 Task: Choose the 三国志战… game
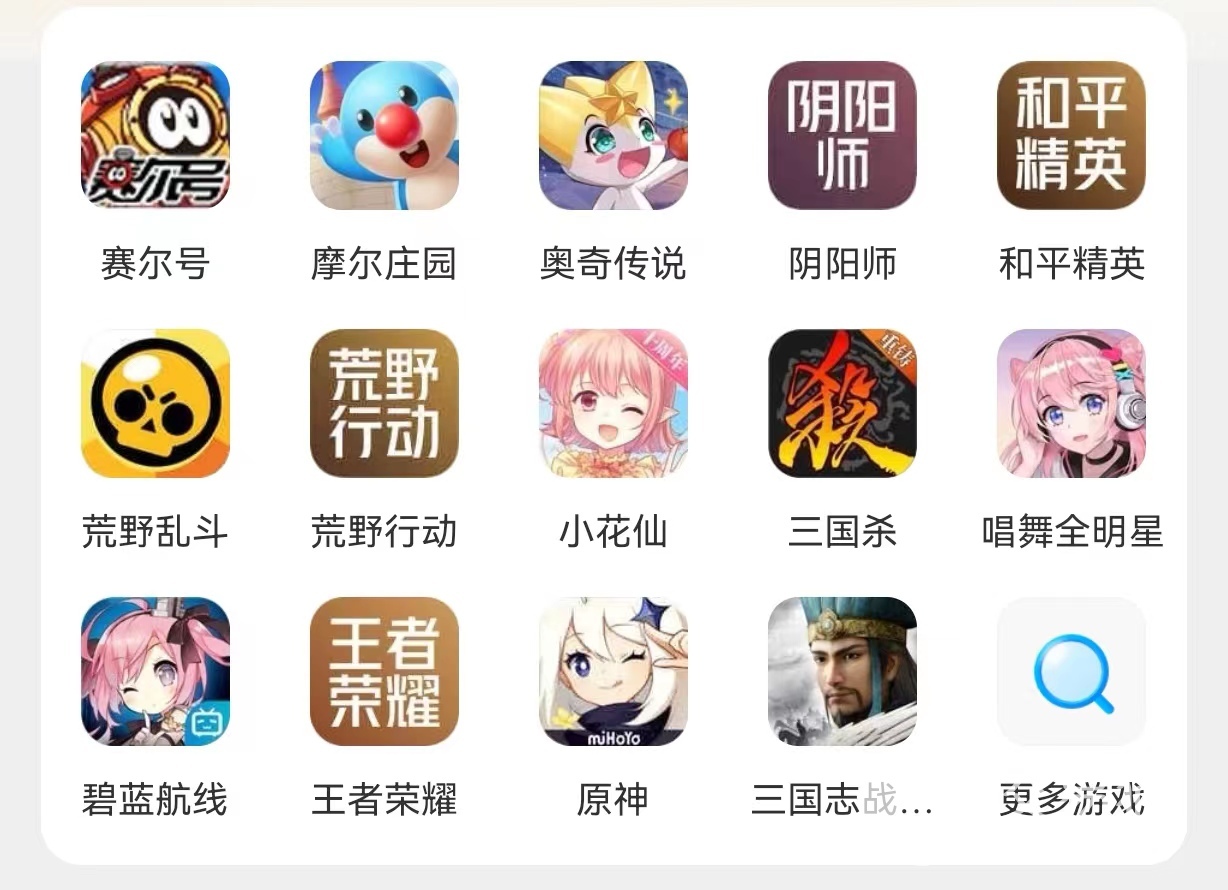click(x=842, y=671)
